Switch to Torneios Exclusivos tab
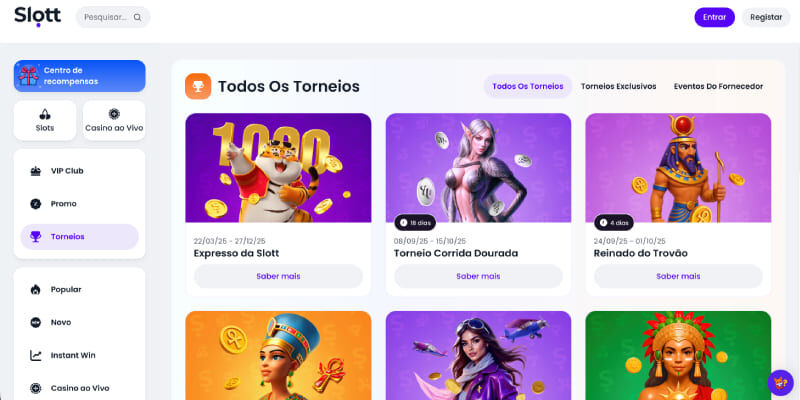Screen dimensions: 800x400 pyautogui.click(x=618, y=86)
